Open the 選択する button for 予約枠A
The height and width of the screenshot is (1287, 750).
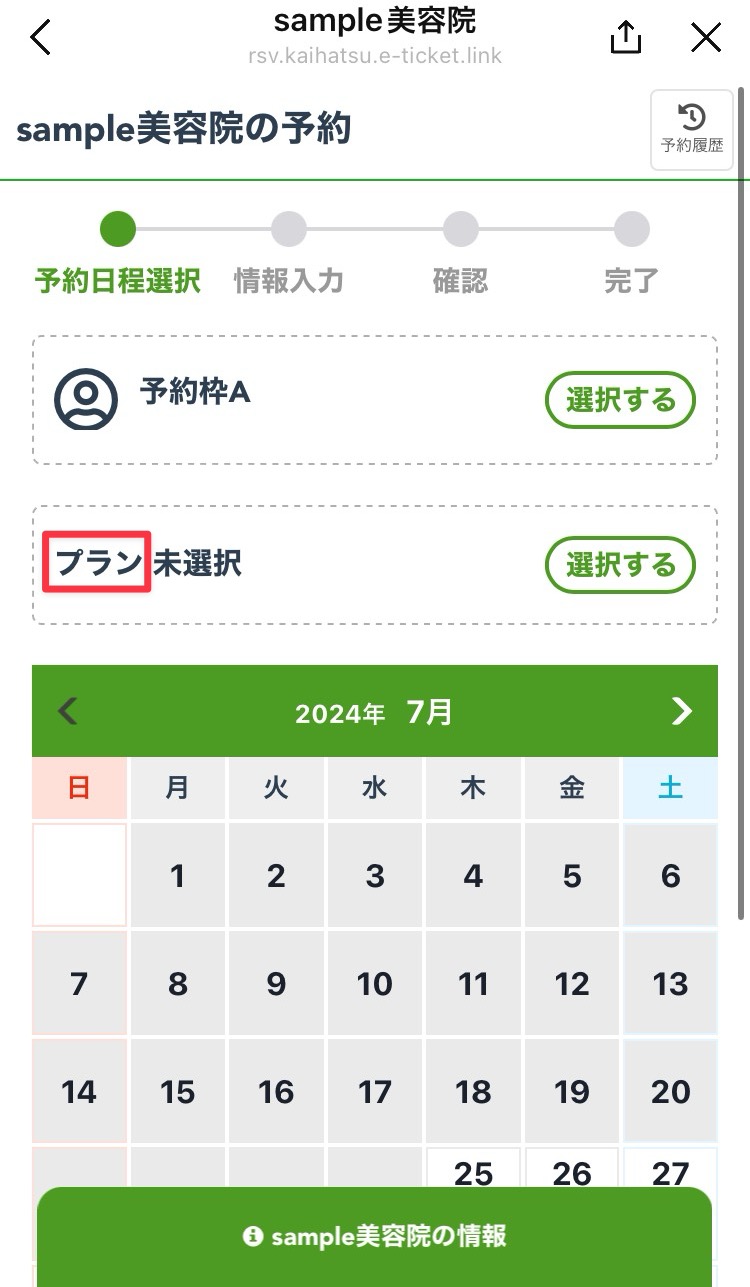tap(619, 399)
